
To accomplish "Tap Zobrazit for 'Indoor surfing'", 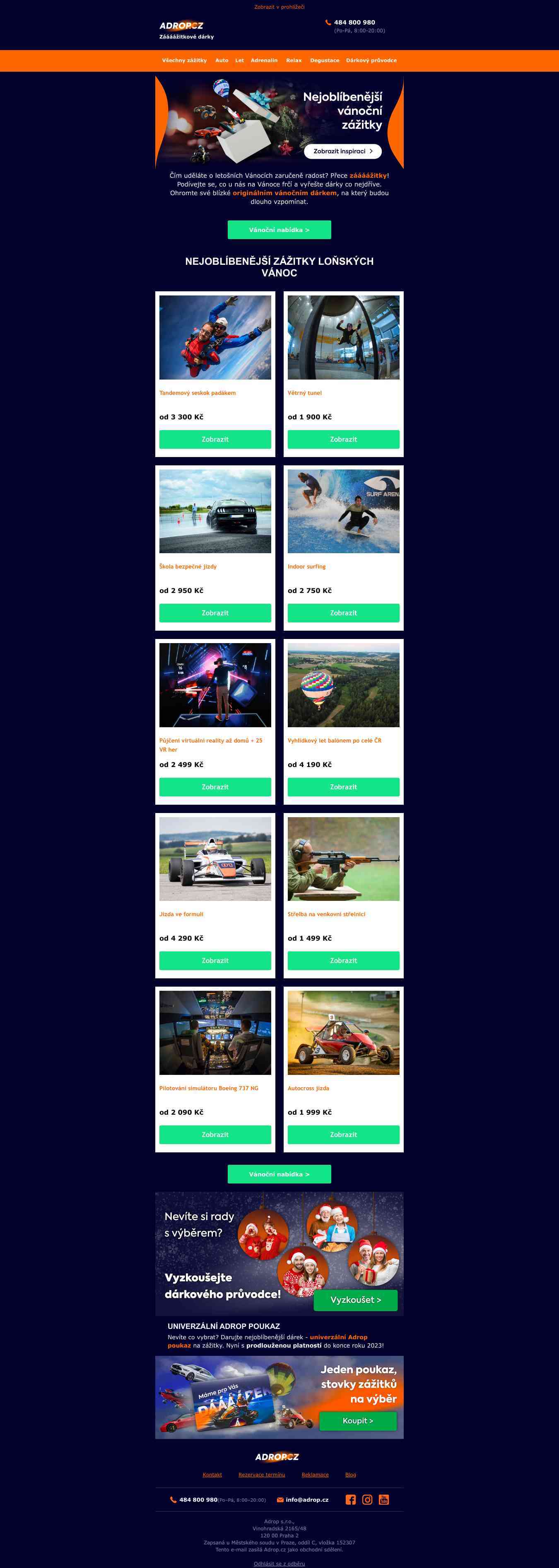I will point(343,613).
